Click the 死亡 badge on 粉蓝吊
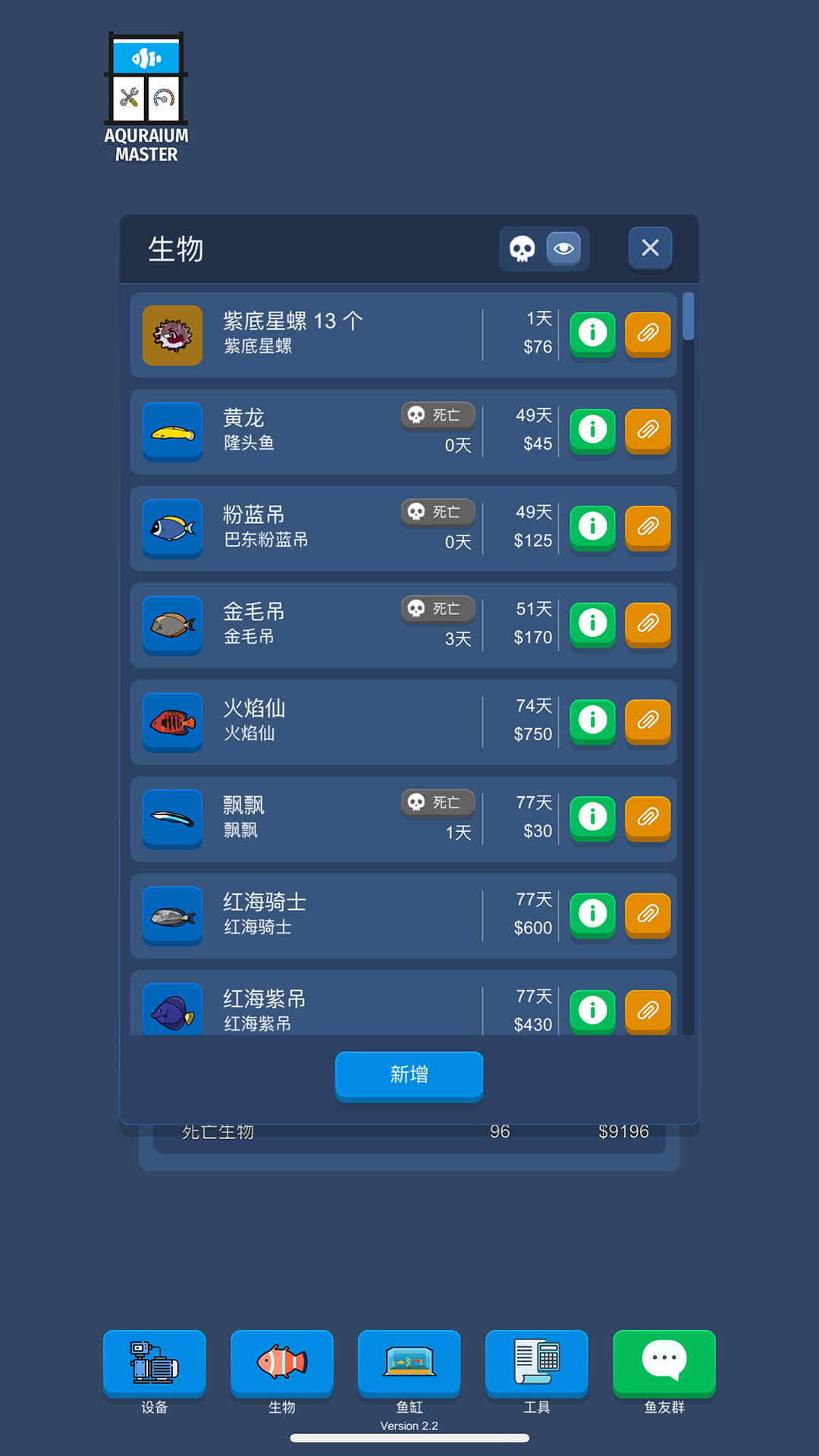Viewport: 819px width, 1456px height. pyautogui.click(x=438, y=512)
